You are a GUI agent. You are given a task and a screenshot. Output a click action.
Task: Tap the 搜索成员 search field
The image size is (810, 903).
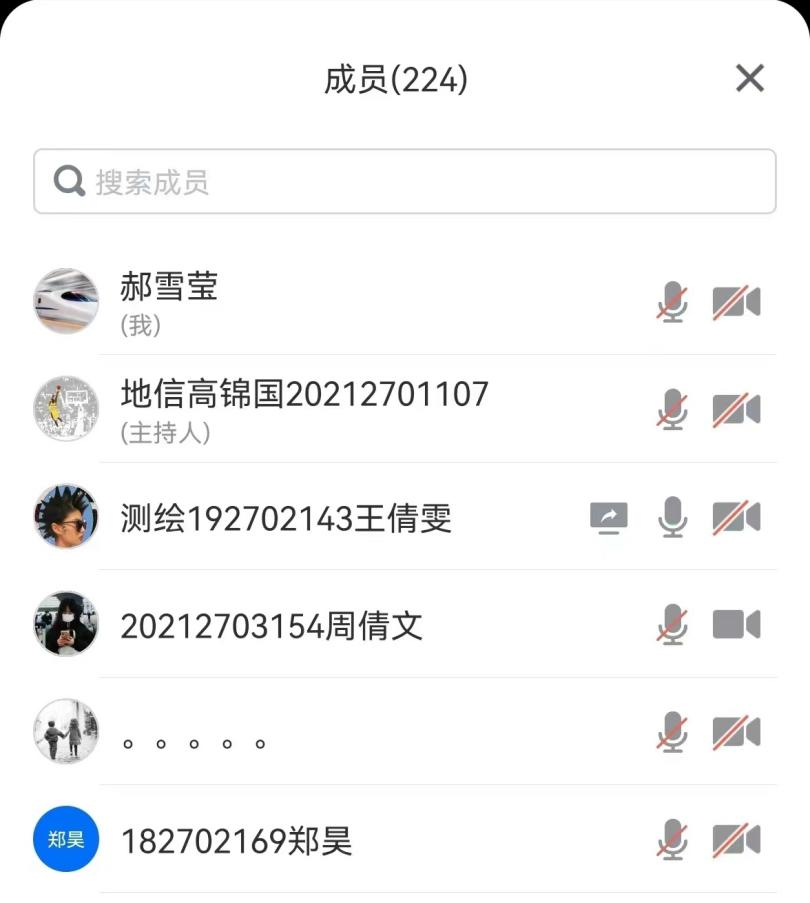pos(404,182)
